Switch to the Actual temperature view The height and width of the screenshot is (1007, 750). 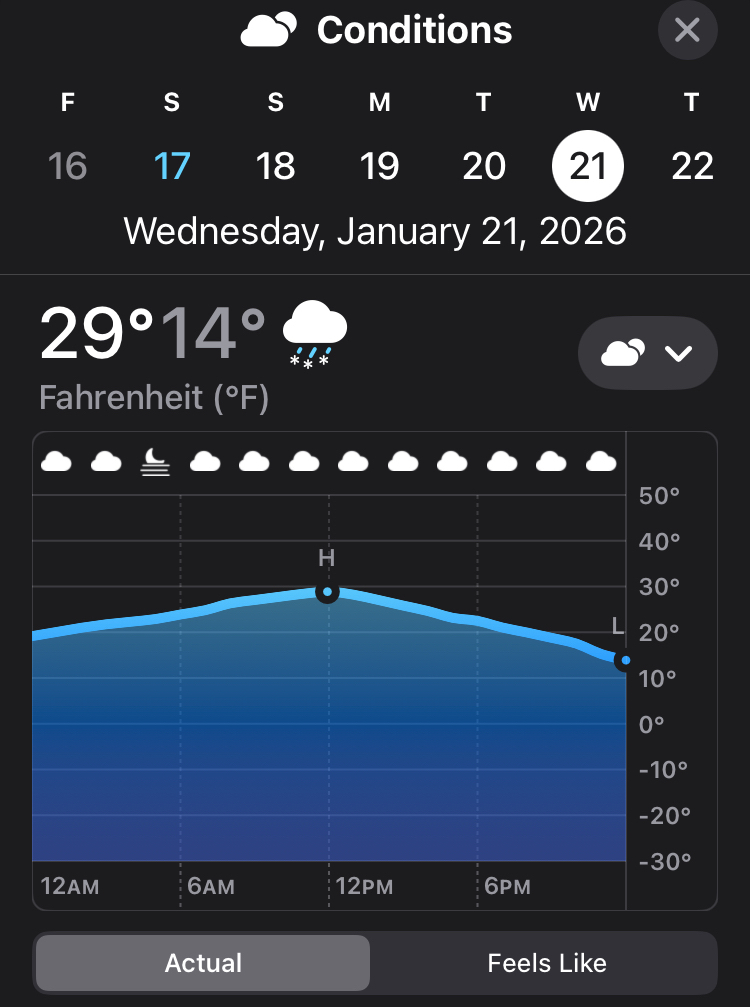point(203,963)
